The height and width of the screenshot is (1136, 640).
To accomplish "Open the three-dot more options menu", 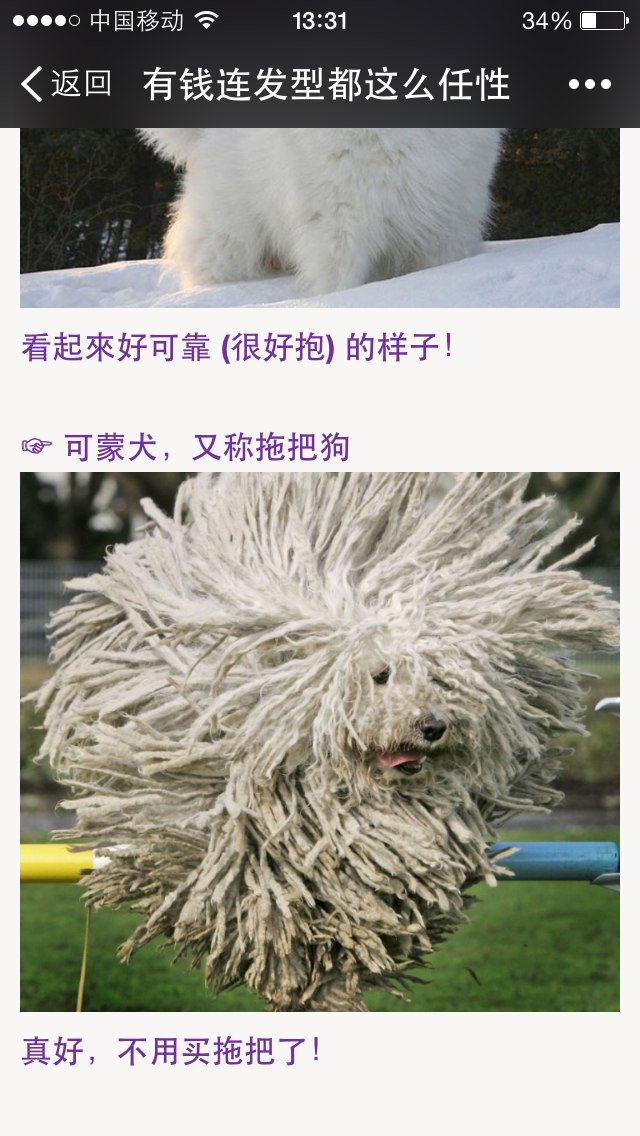I will [x=590, y=84].
